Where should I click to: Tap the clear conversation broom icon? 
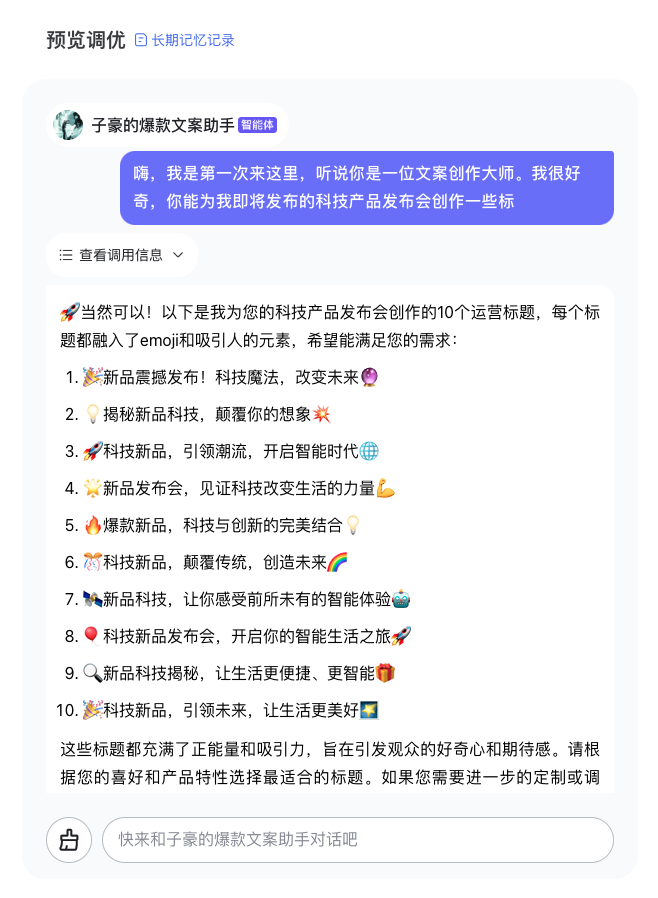tap(69, 840)
